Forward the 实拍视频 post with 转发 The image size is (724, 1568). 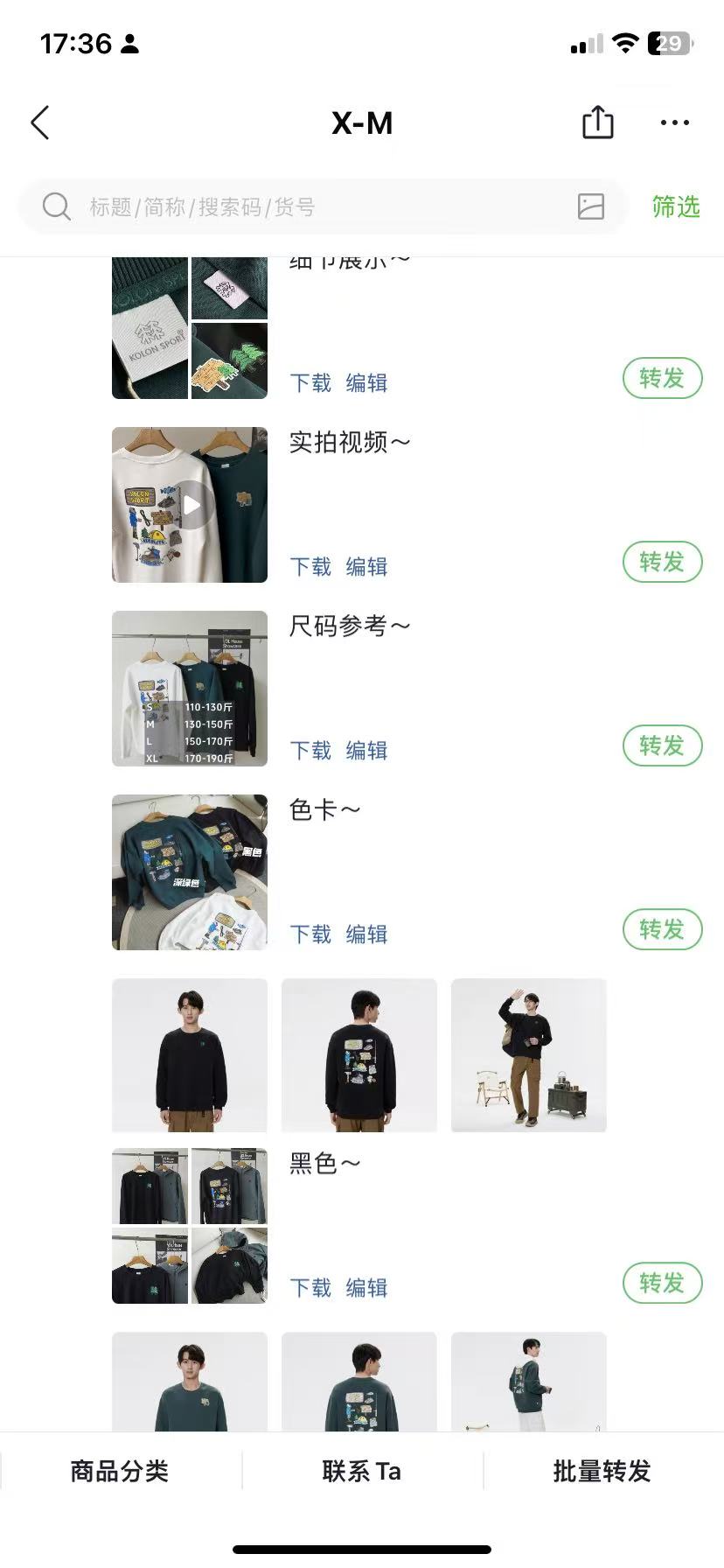[662, 562]
